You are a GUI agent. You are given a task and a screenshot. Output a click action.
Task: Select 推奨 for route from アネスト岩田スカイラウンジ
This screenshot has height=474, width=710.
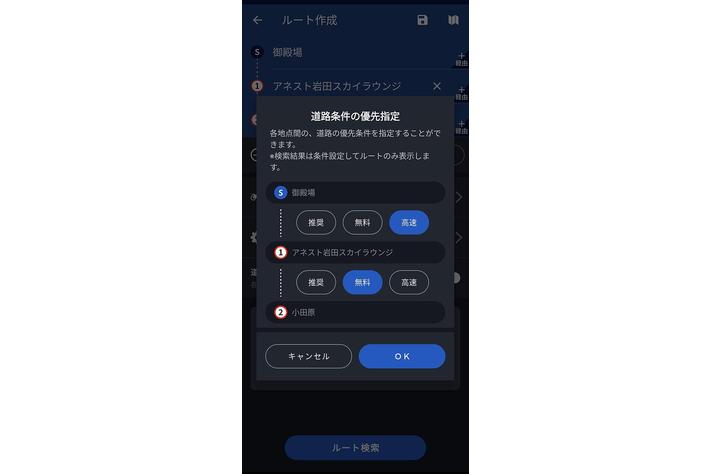316,282
